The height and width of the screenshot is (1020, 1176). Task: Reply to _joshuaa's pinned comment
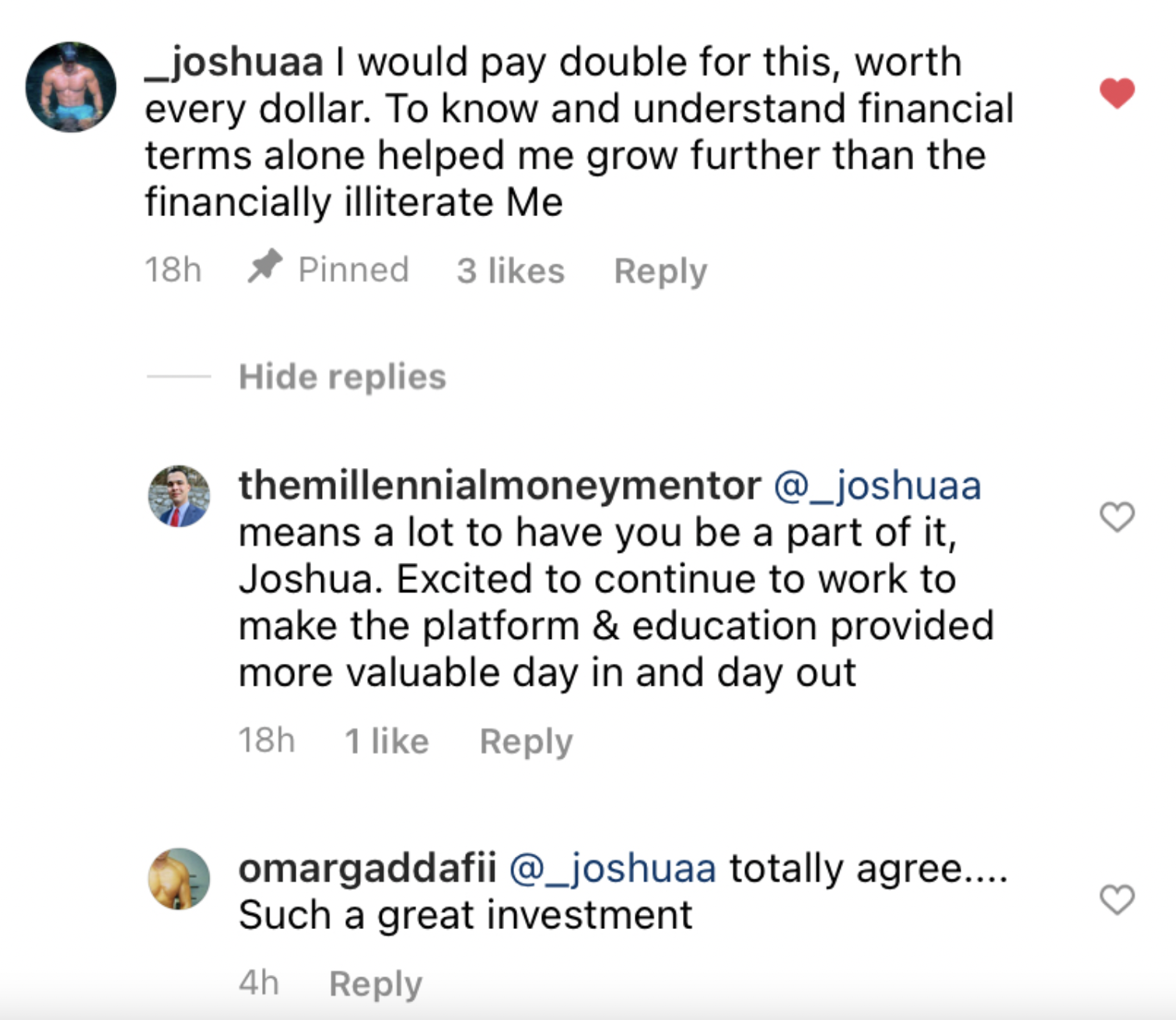click(x=660, y=271)
